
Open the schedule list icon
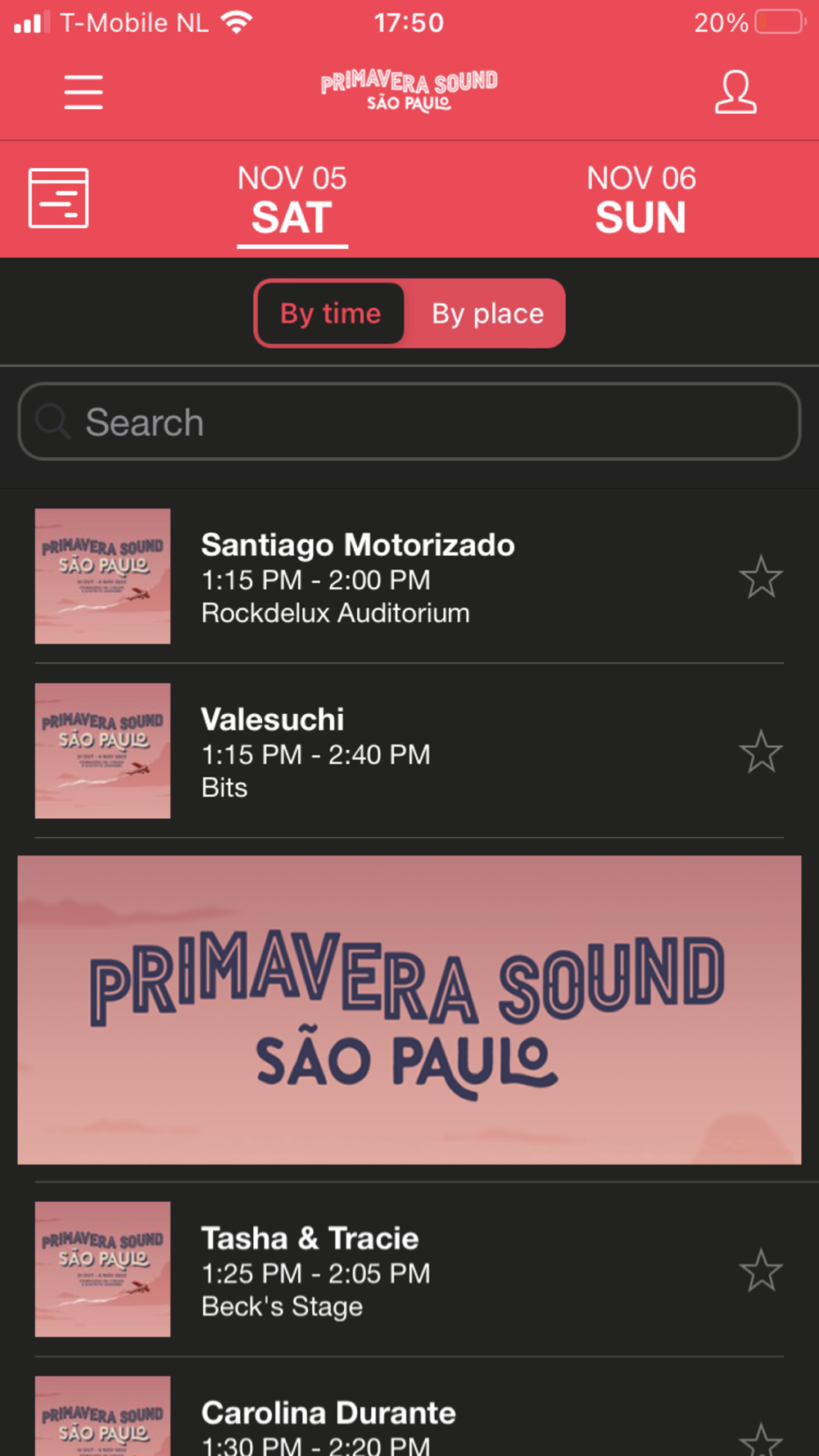pyautogui.click(x=58, y=198)
